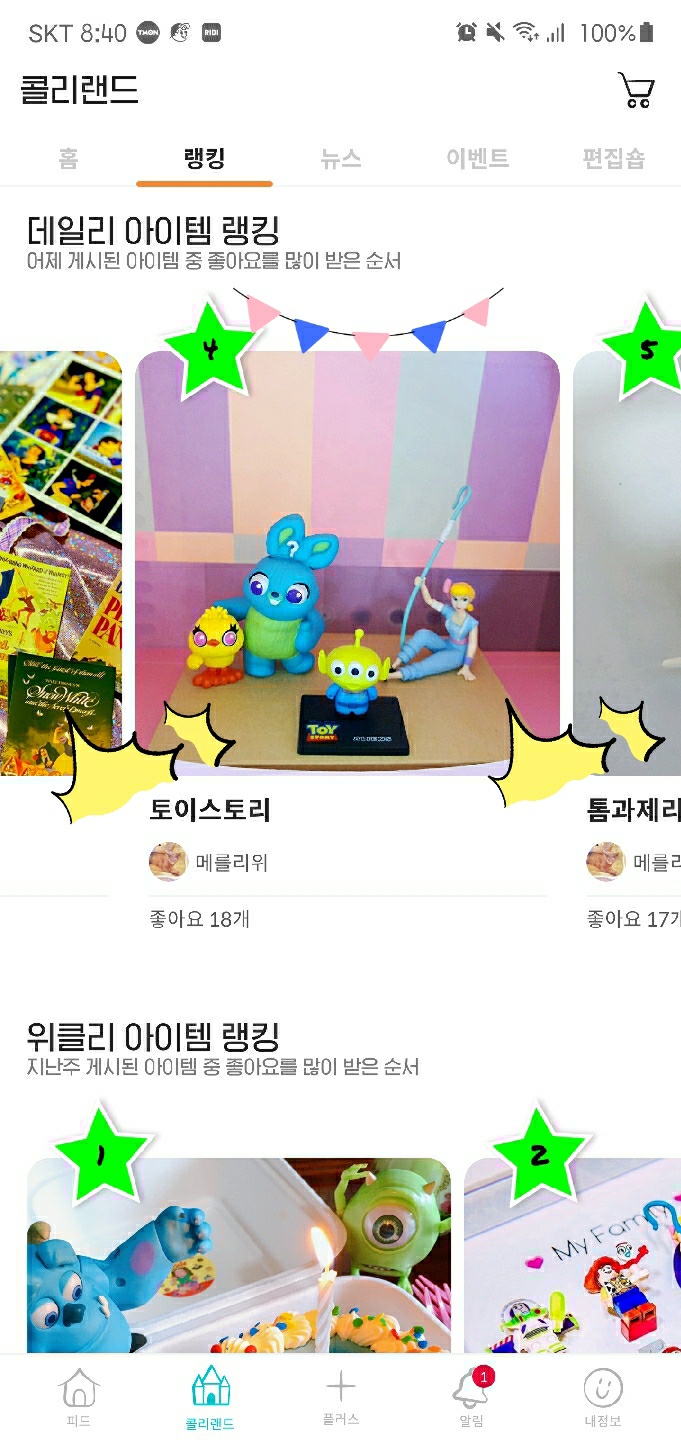Switch to the 뉴스 tab

click(341, 158)
